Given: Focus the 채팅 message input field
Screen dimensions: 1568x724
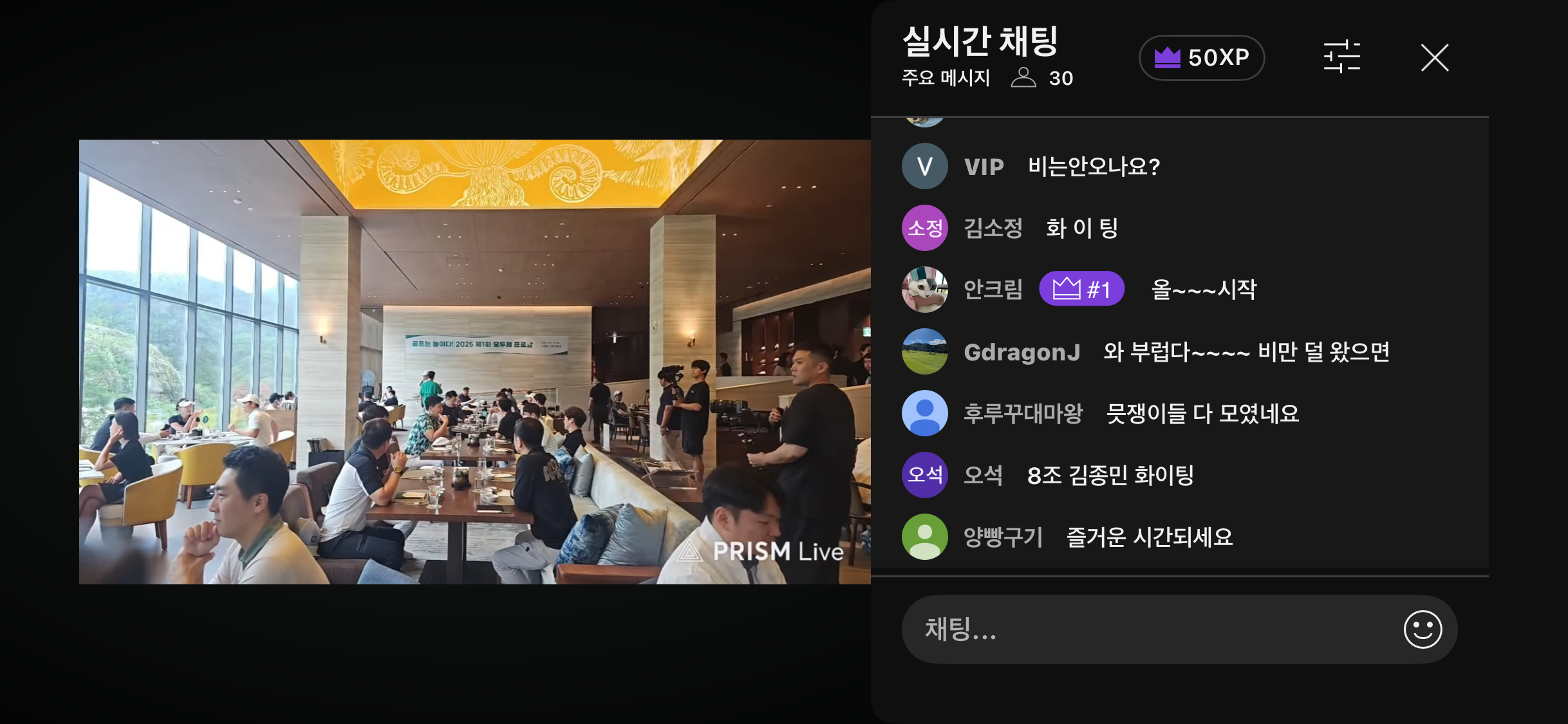Looking at the screenshot, I should 1146,629.
